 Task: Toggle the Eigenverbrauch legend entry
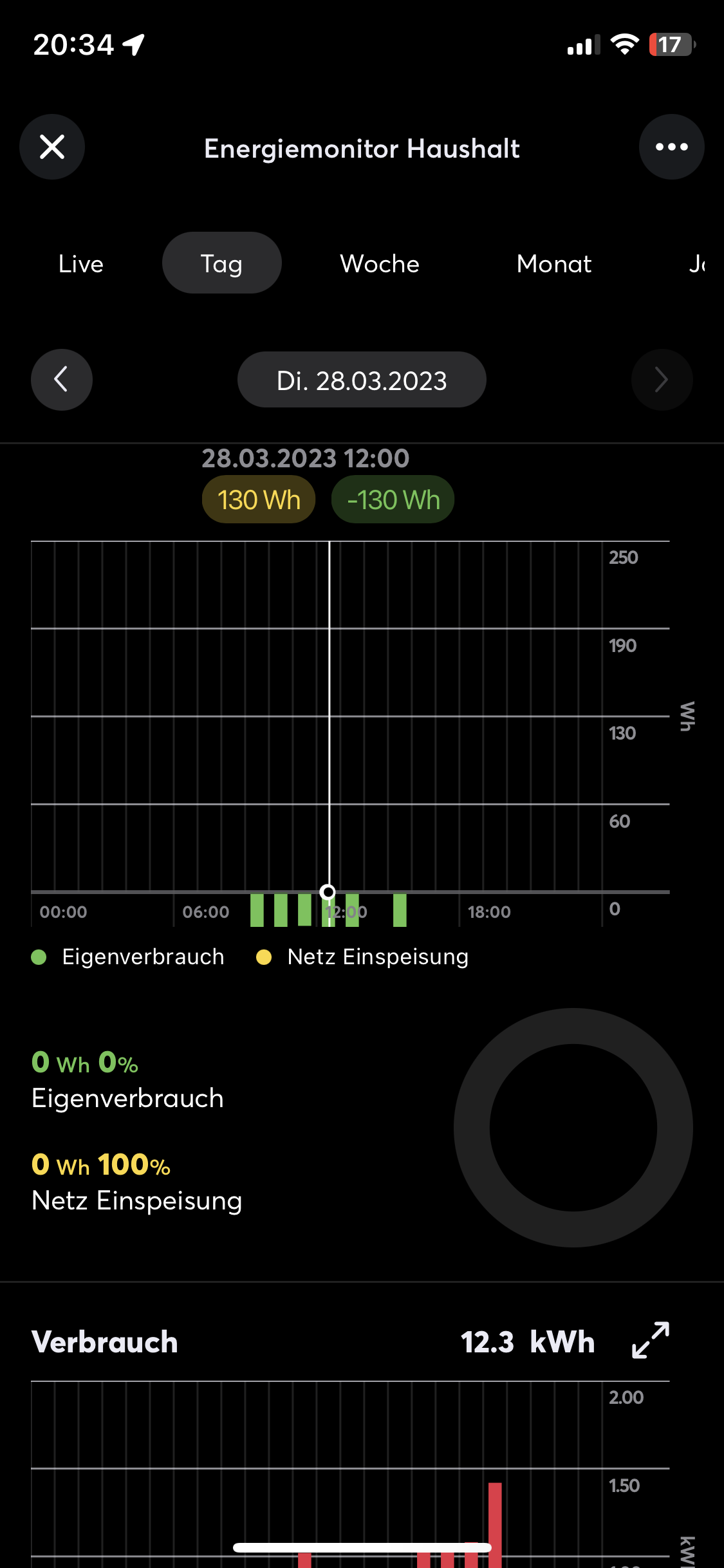(x=129, y=957)
